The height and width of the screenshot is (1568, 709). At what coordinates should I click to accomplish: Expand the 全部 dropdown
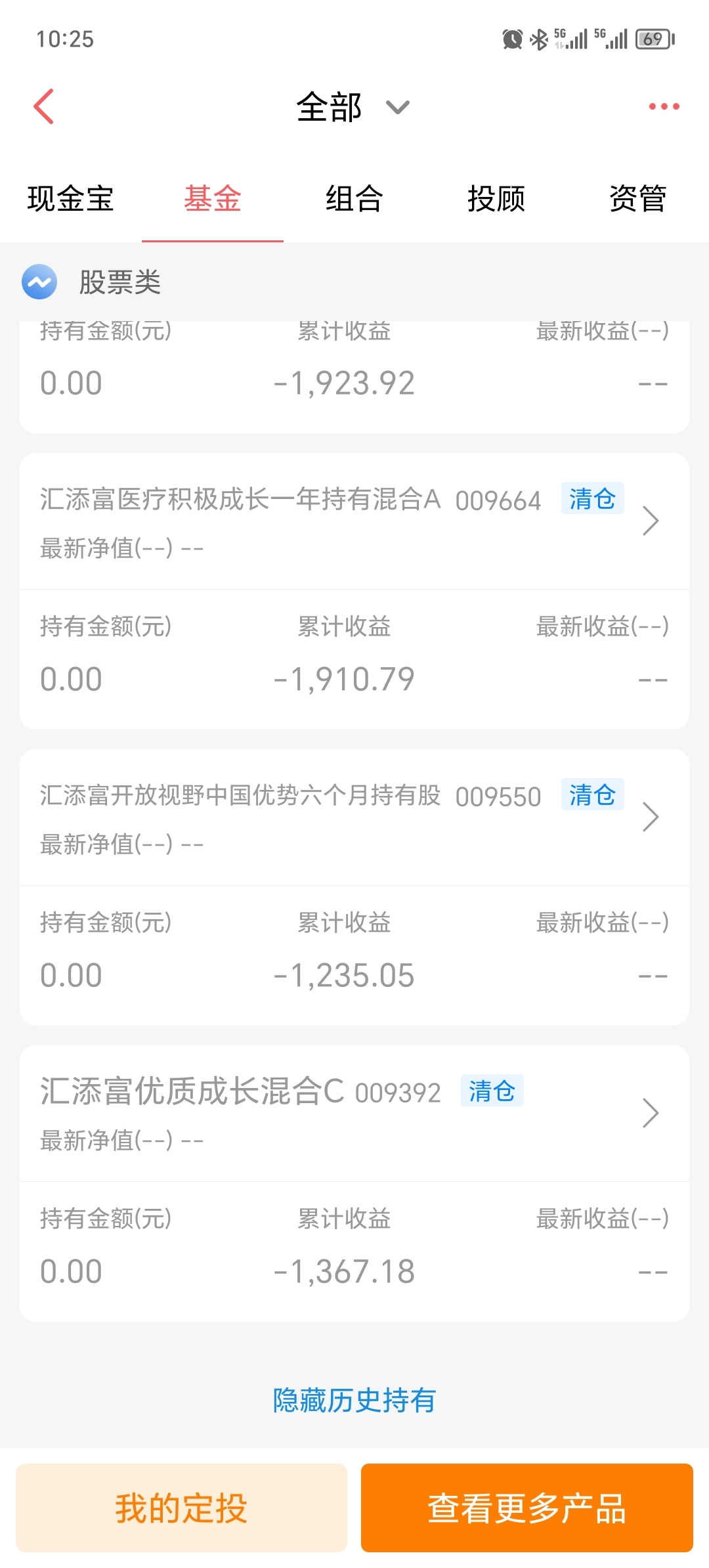[x=353, y=107]
